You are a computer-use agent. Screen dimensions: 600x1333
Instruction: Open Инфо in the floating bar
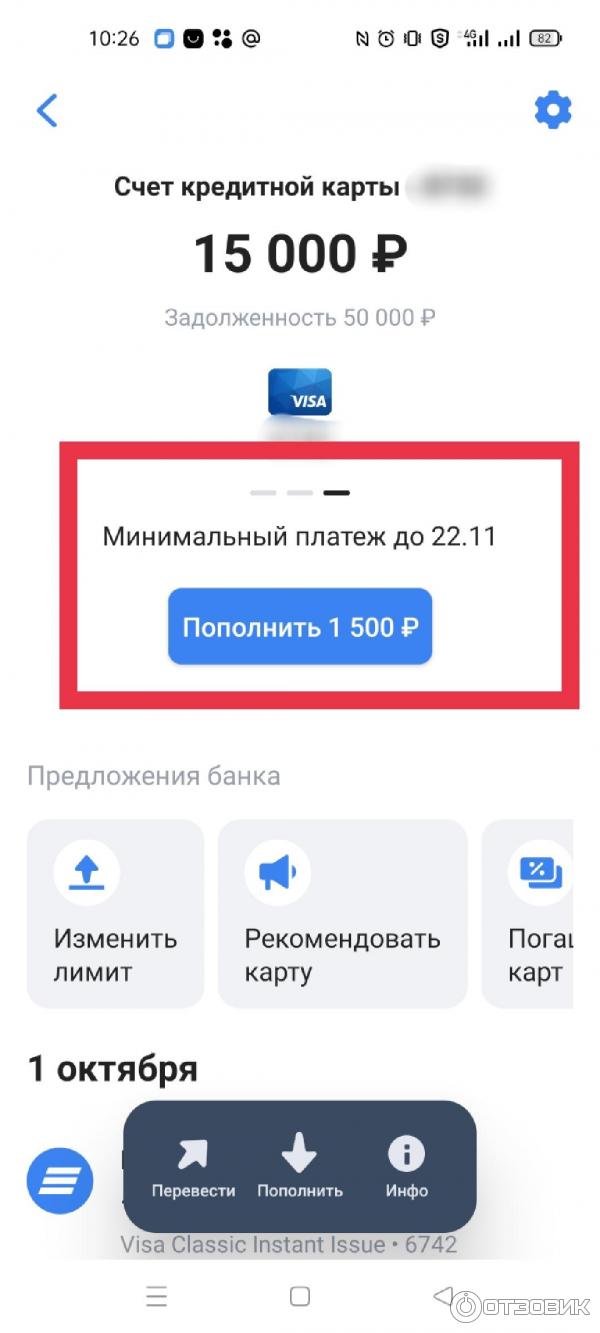click(x=406, y=1168)
